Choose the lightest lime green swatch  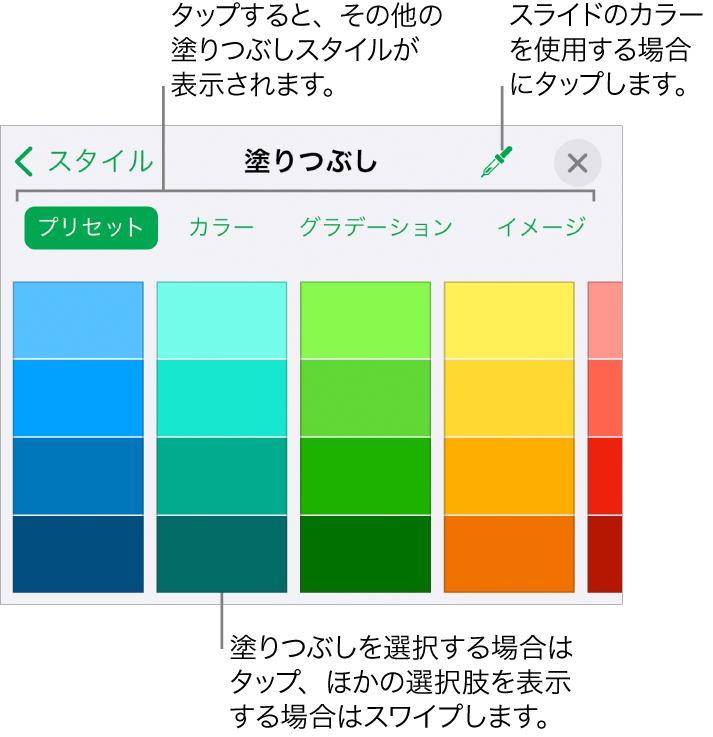click(365, 320)
